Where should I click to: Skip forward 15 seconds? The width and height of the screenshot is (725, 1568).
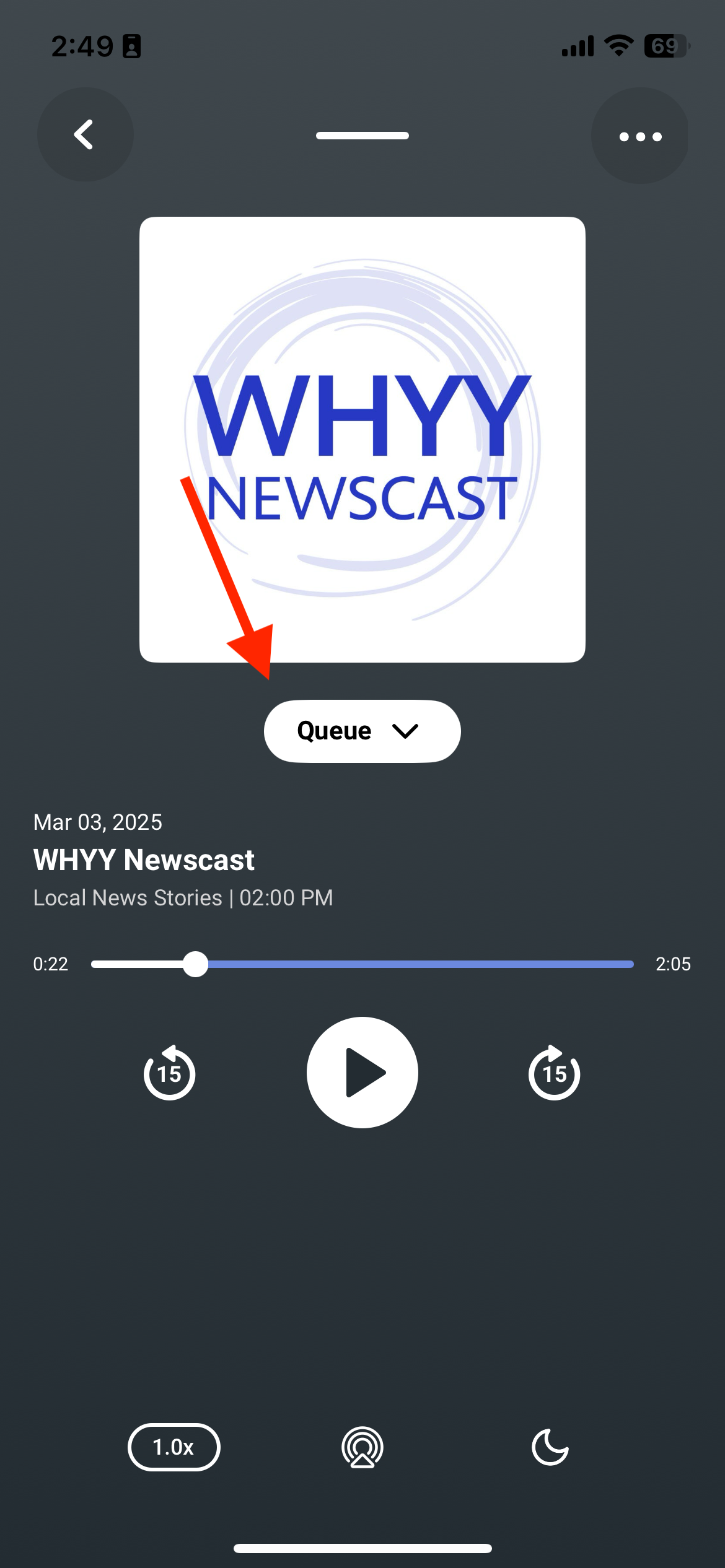point(554,1073)
